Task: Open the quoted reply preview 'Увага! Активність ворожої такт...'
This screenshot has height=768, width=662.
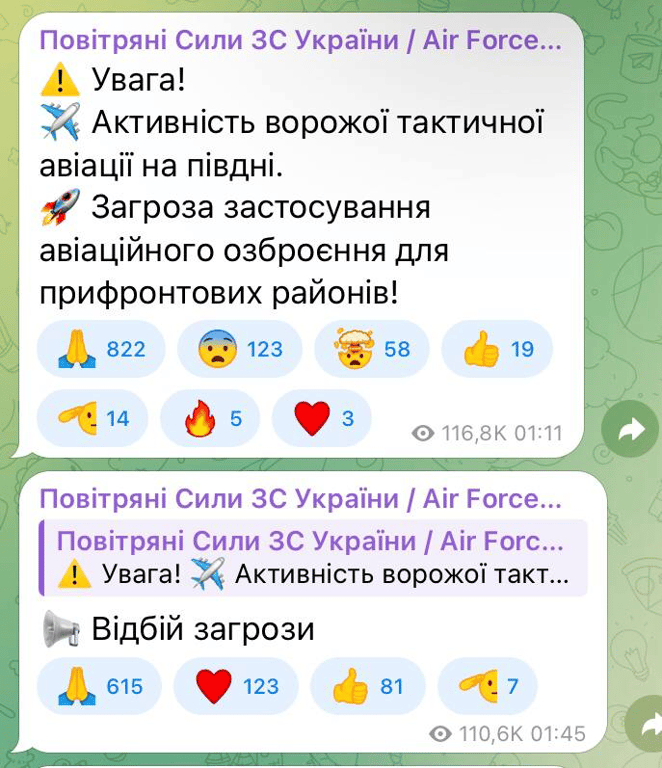Action: pyautogui.click(x=311, y=558)
